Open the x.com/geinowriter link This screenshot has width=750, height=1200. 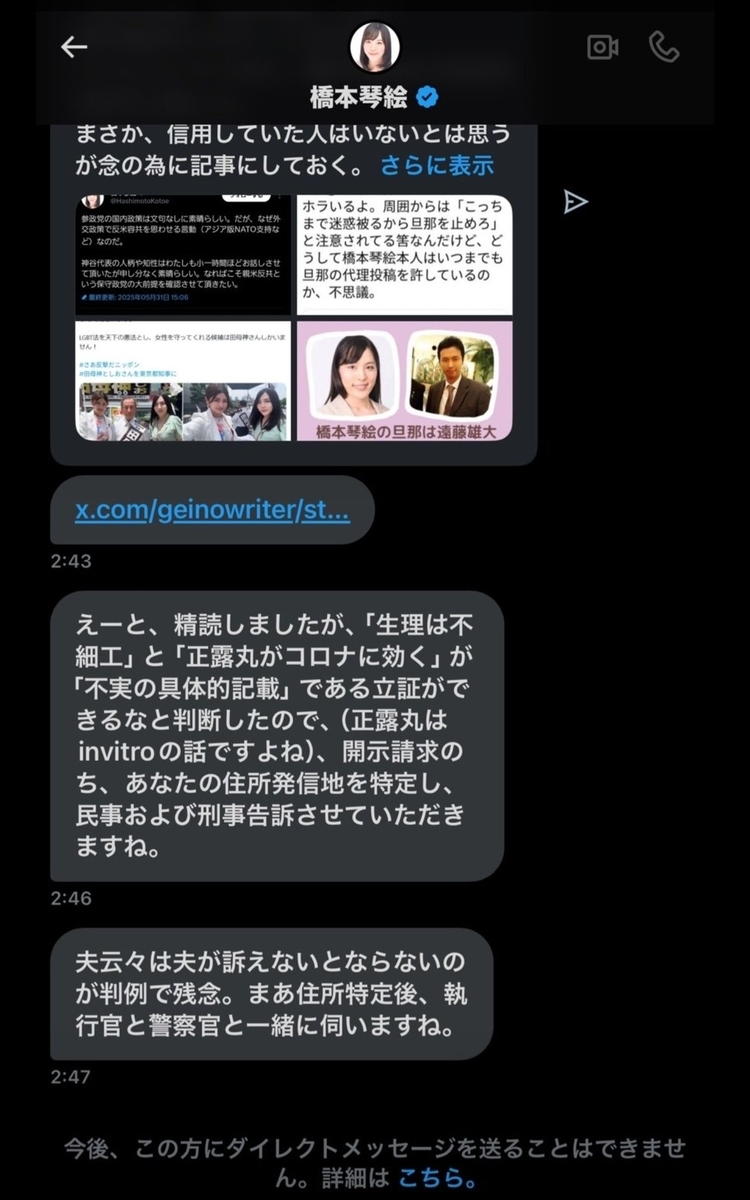212,510
